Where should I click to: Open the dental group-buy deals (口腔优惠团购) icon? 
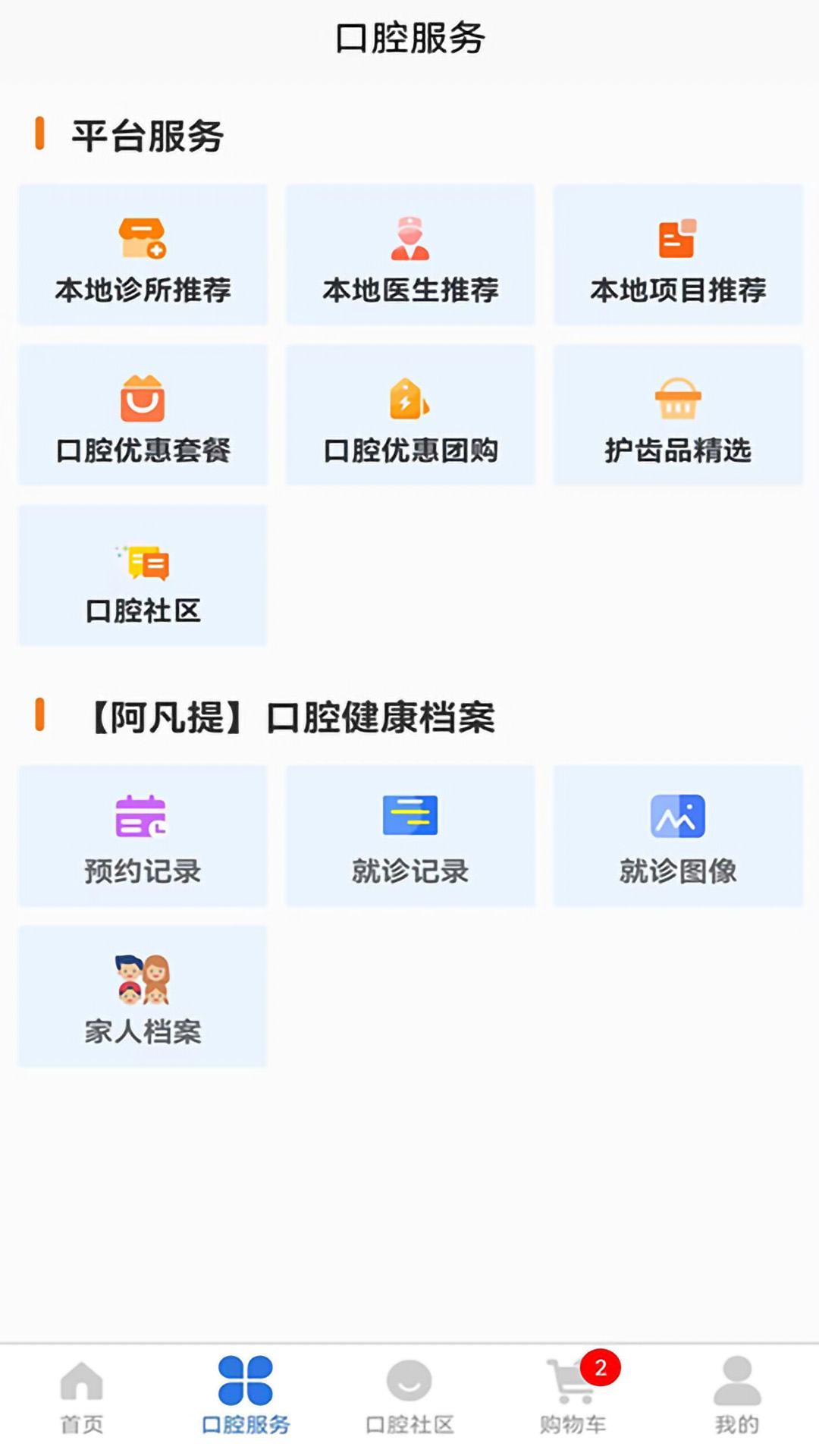point(410,400)
